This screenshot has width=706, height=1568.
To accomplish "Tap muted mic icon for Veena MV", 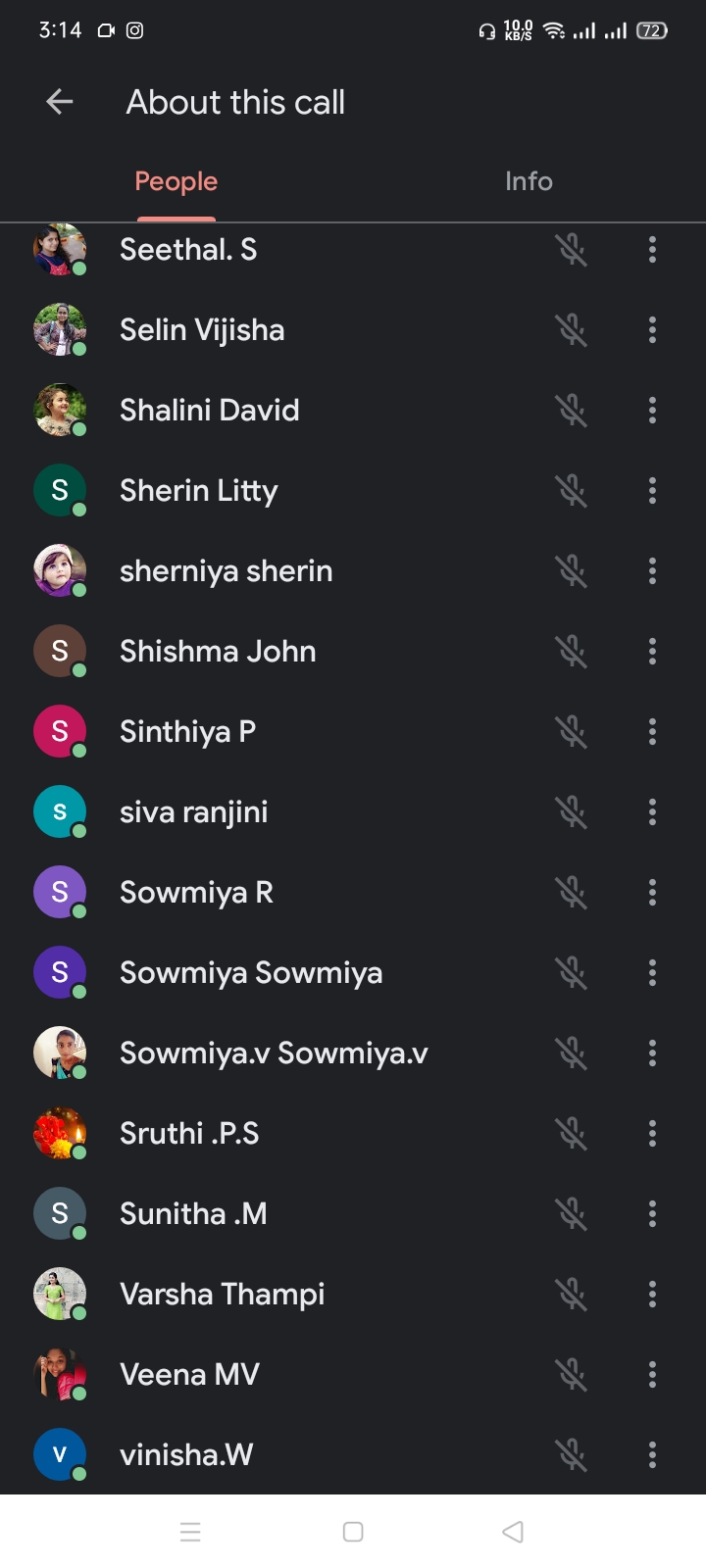I will (x=571, y=1375).
